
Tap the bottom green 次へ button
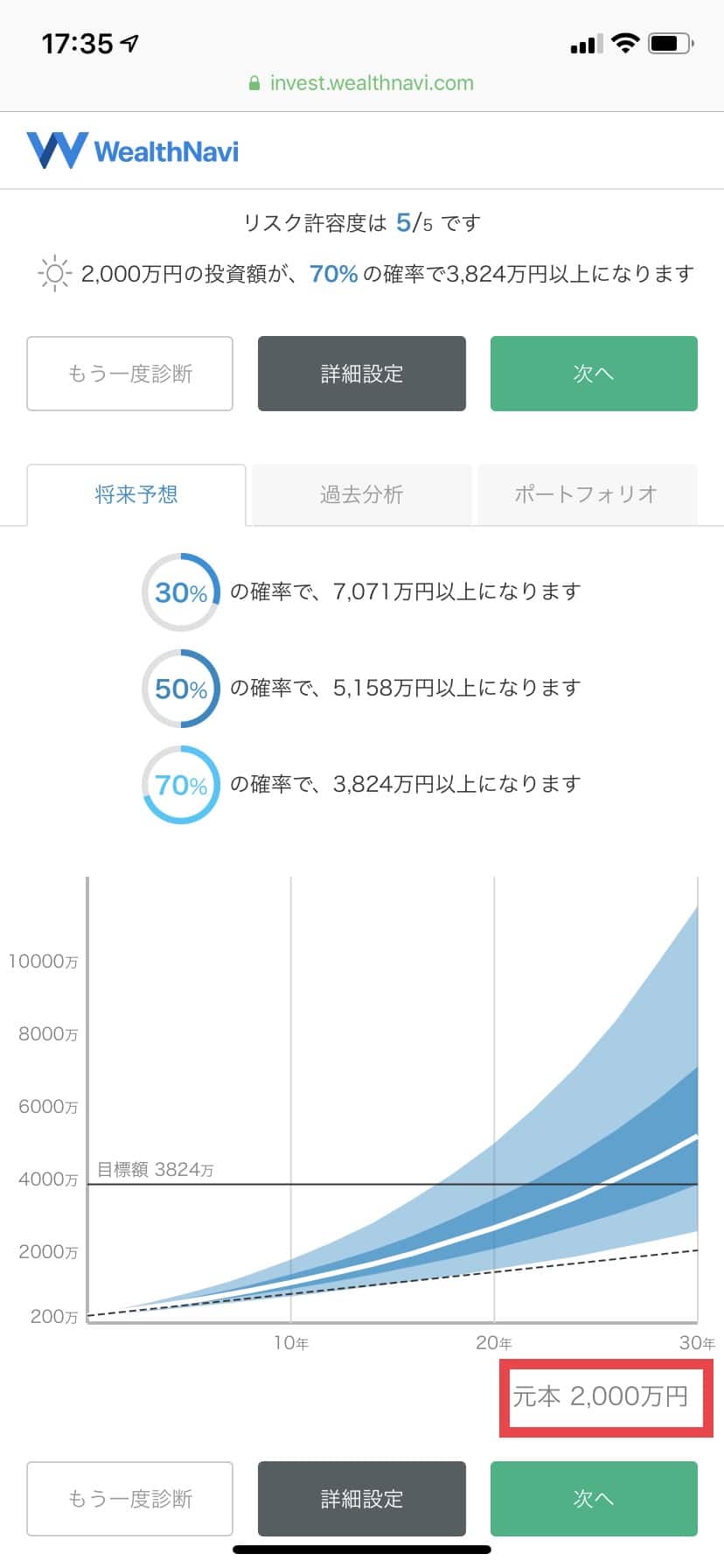[x=594, y=1499]
